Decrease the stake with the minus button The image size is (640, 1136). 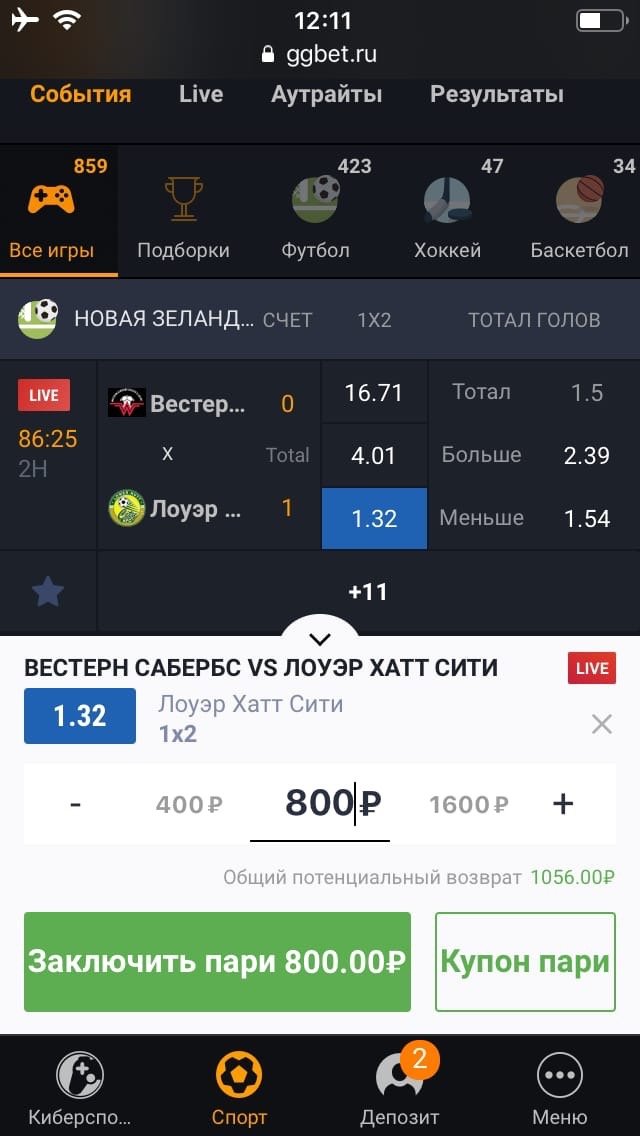click(x=76, y=803)
